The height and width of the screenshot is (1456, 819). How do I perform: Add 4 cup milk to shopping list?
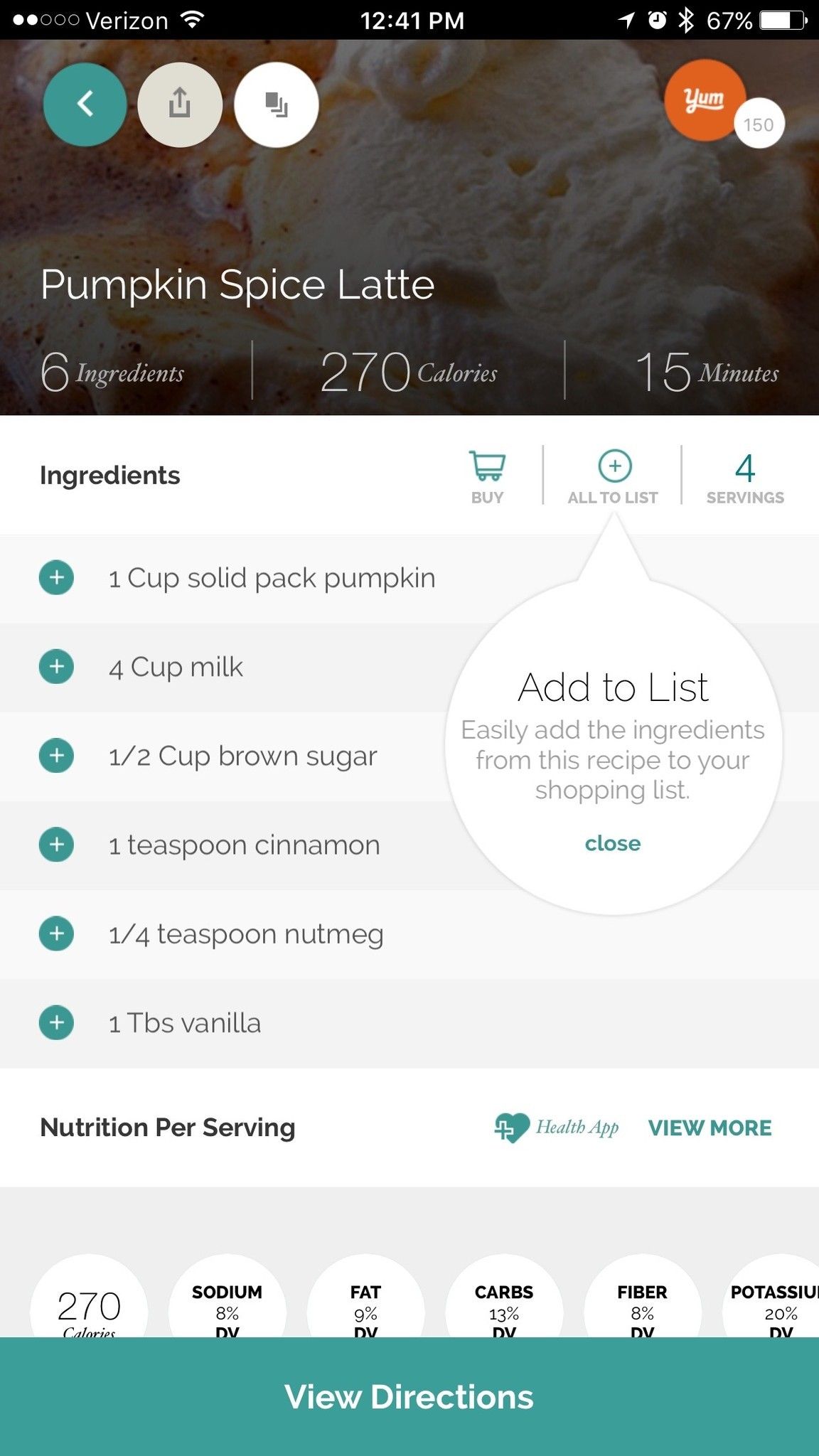(x=57, y=667)
